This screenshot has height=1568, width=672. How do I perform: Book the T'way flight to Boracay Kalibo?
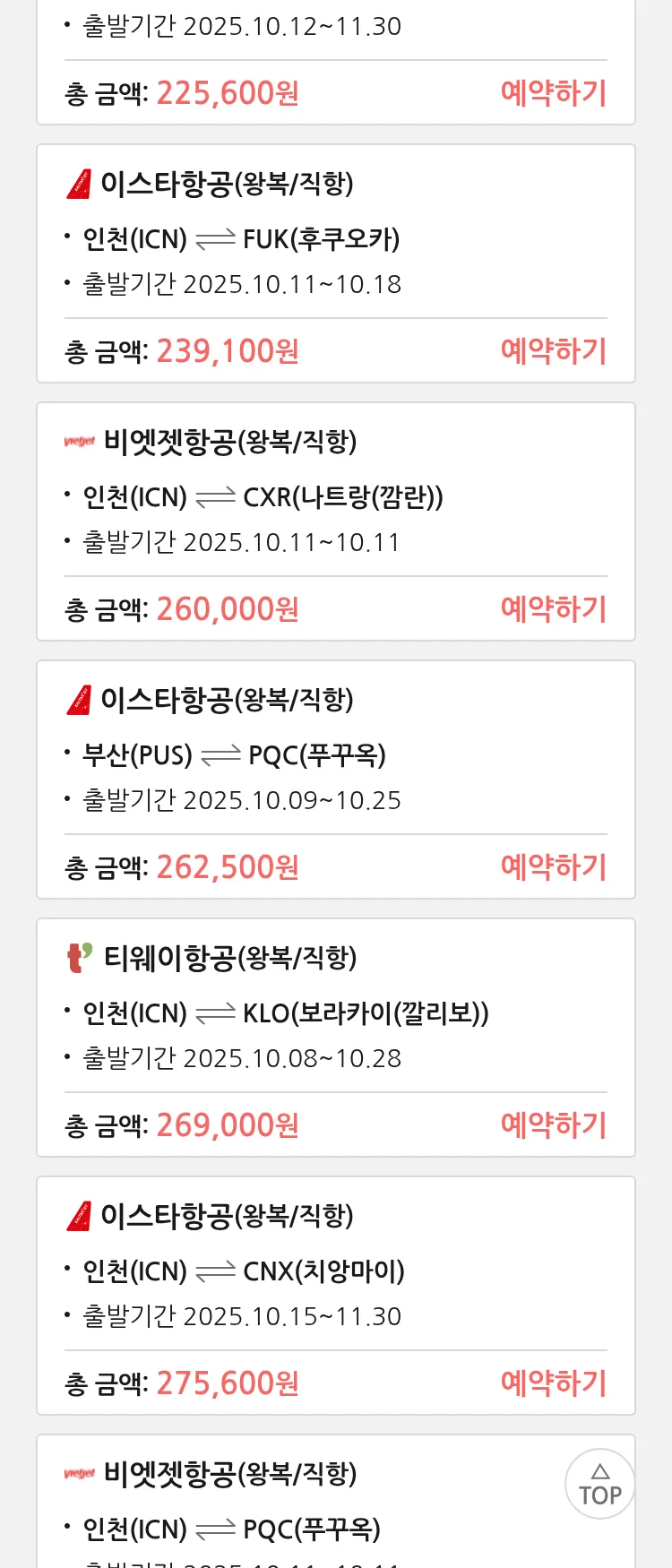(x=553, y=1125)
